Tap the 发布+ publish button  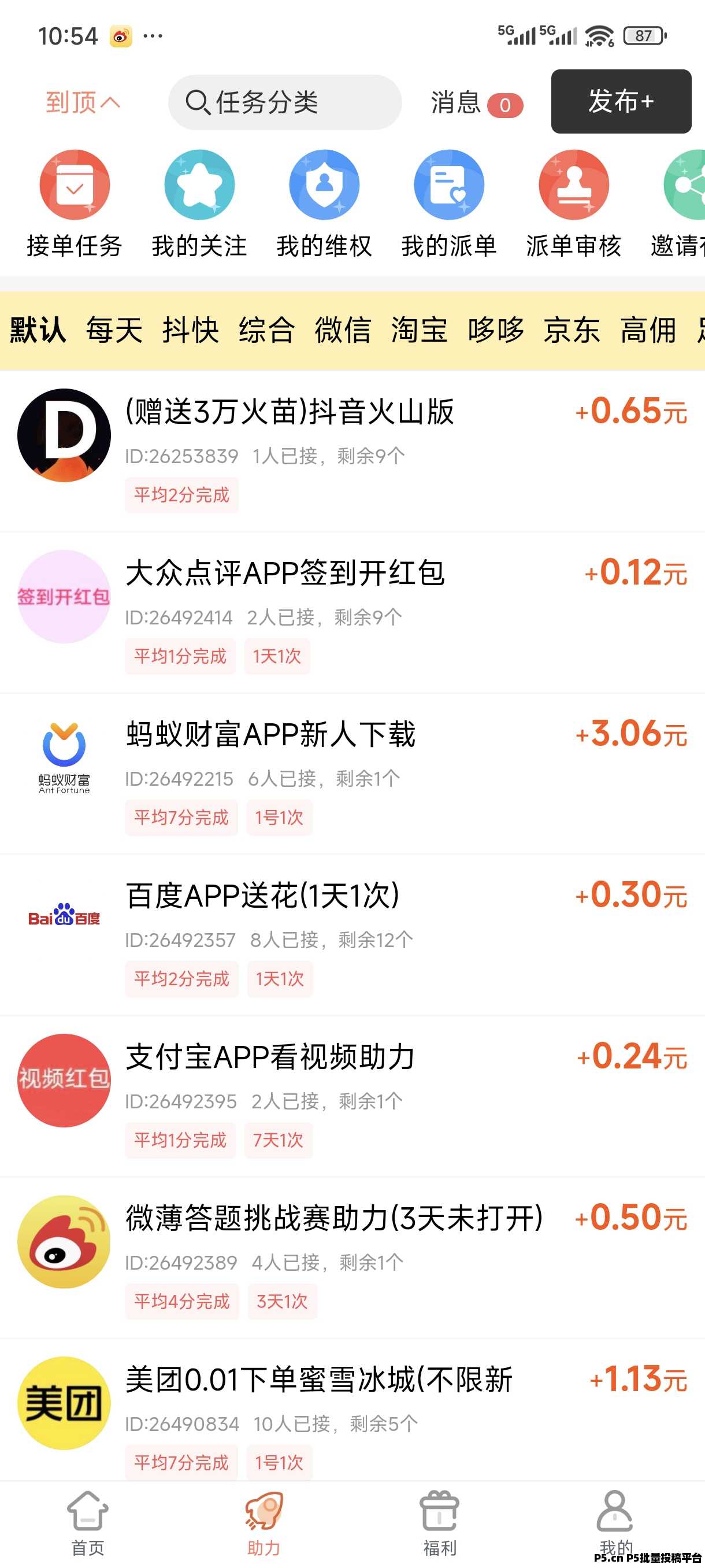(x=621, y=102)
